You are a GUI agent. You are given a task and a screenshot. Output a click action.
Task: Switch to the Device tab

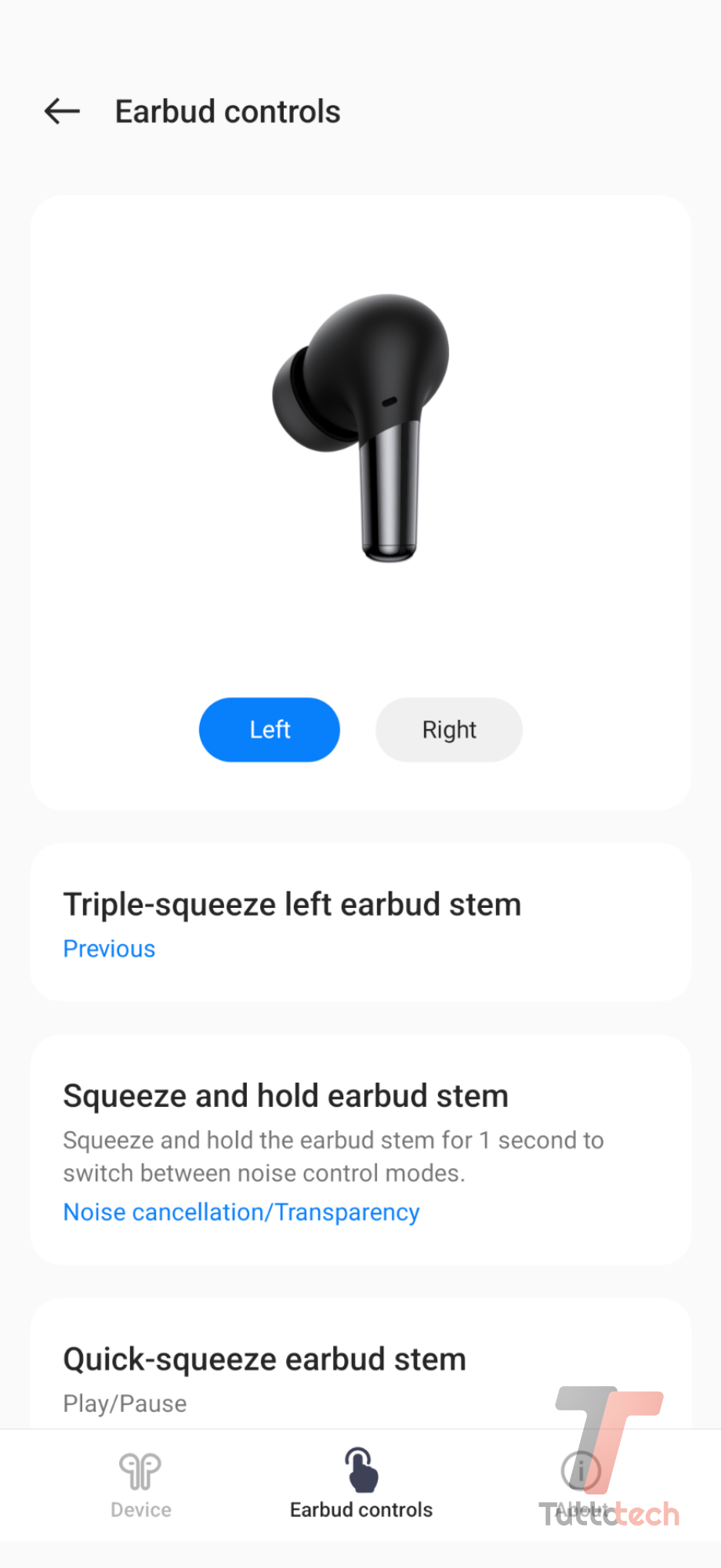[141, 1484]
